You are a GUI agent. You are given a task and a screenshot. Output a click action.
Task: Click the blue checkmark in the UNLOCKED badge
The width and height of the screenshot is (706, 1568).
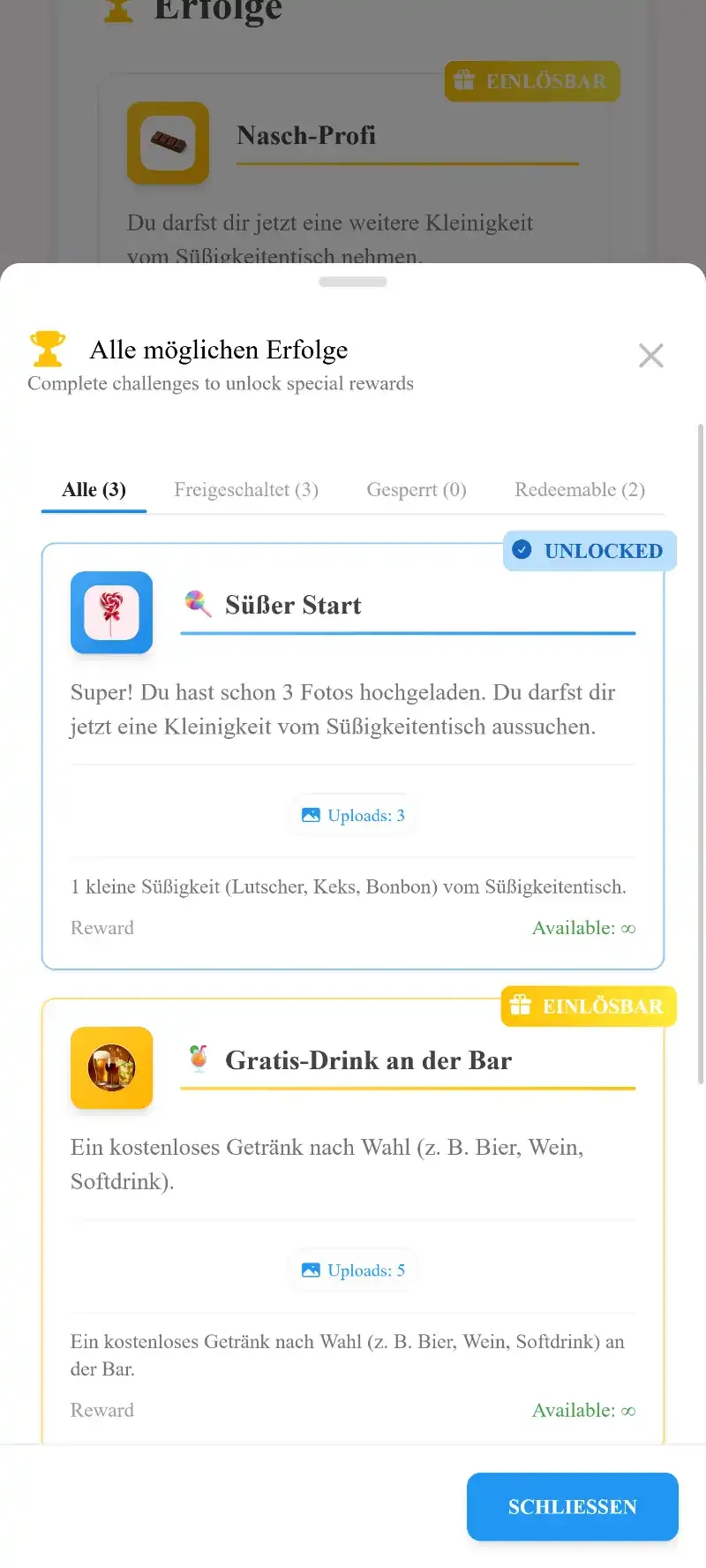pos(522,549)
